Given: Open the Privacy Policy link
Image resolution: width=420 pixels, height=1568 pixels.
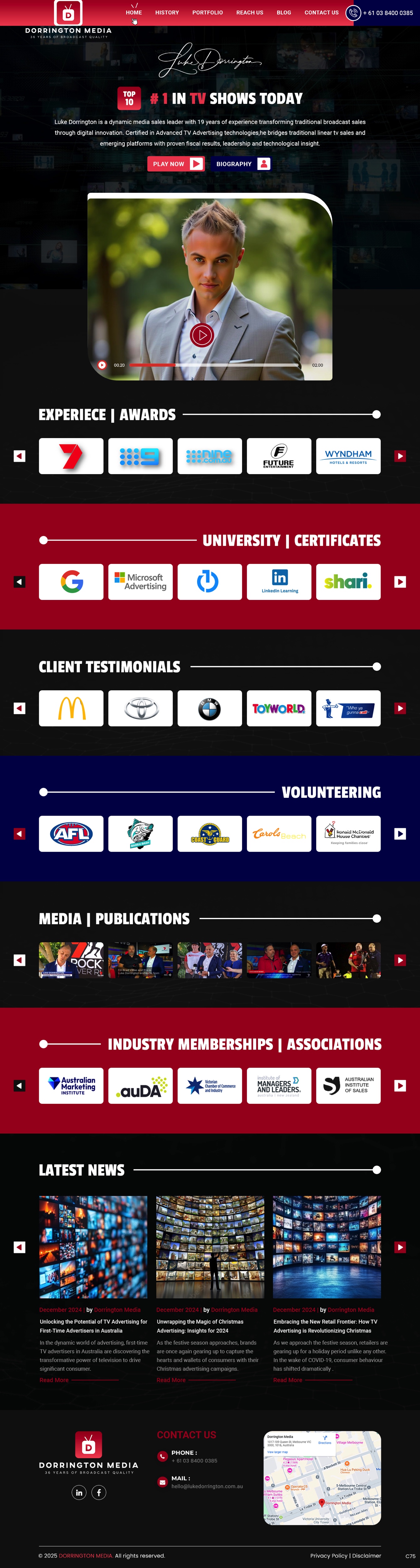Looking at the screenshot, I should pyautogui.click(x=329, y=1555).
